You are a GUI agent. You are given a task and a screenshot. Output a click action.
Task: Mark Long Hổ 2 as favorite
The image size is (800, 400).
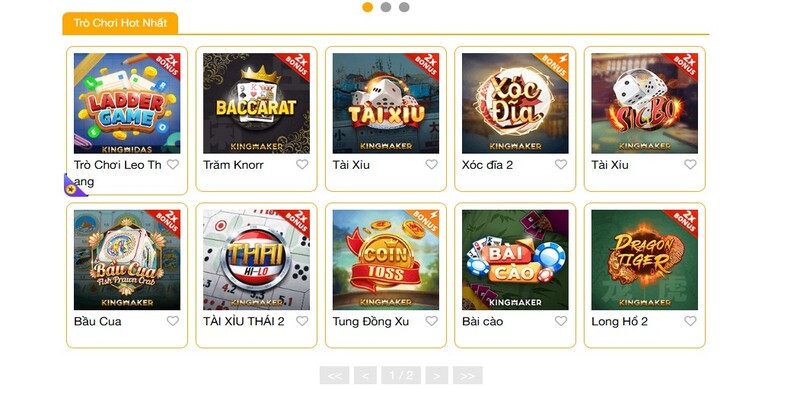point(690,321)
